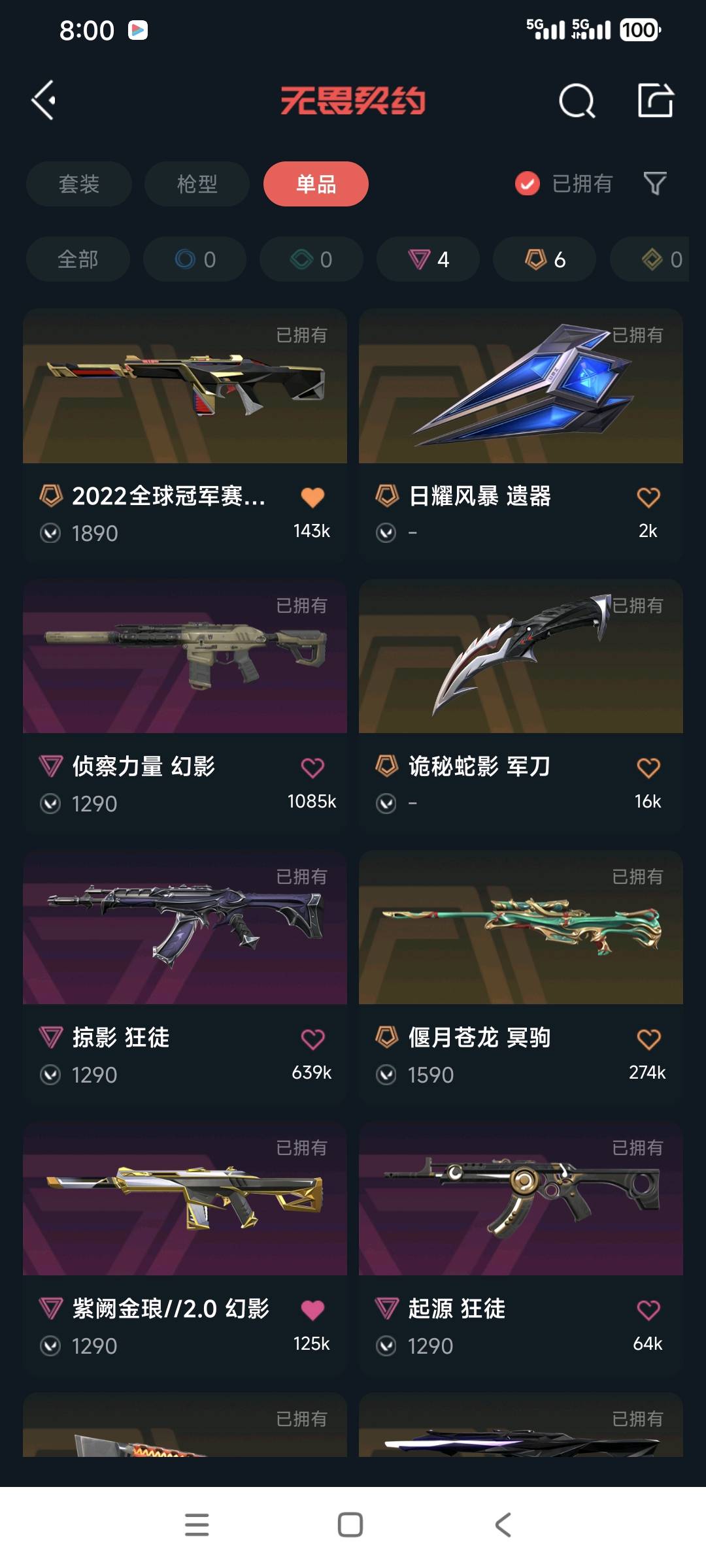Open the search icon
The height and width of the screenshot is (1568, 706).
577,101
